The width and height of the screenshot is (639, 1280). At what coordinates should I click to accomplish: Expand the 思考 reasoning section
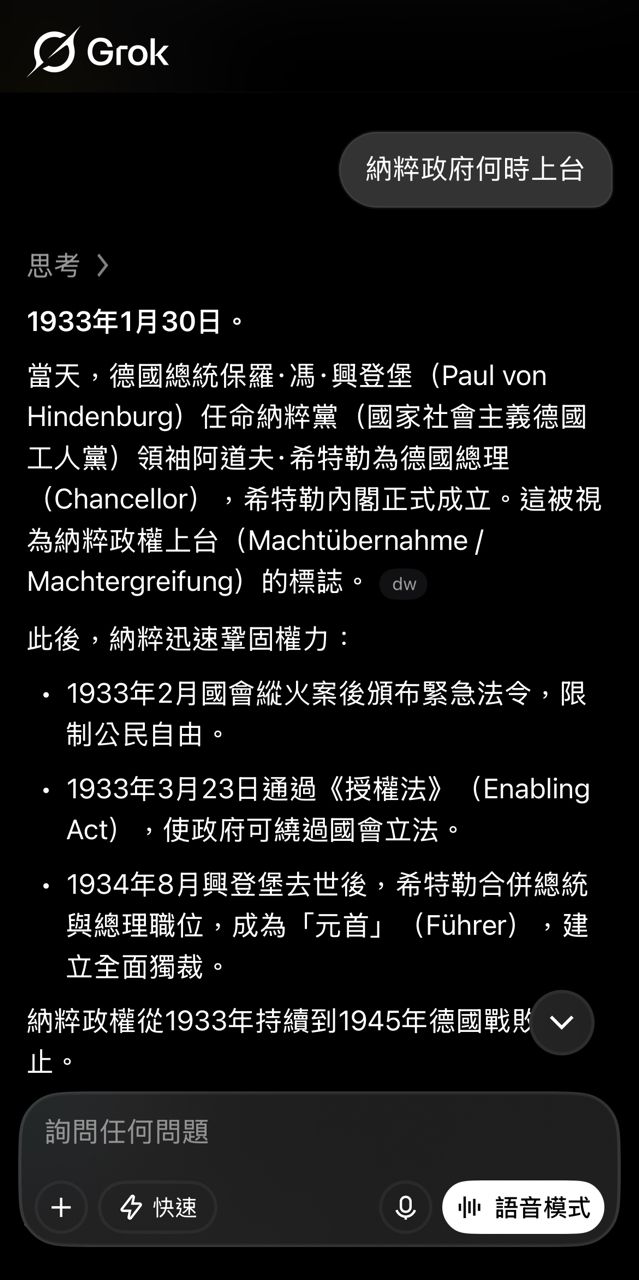(x=68, y=265)
